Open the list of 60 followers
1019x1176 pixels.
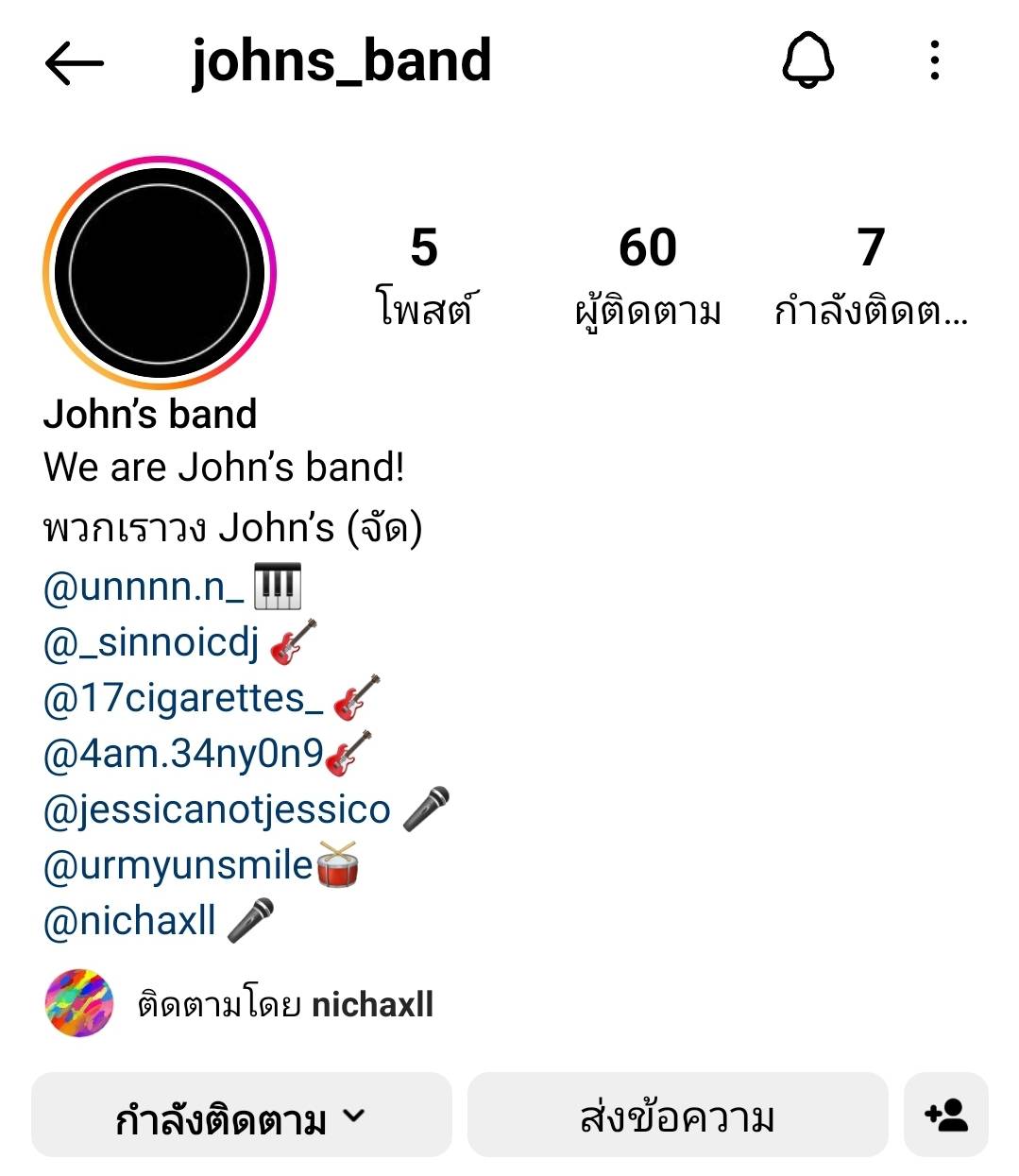[x=648, y=274]
